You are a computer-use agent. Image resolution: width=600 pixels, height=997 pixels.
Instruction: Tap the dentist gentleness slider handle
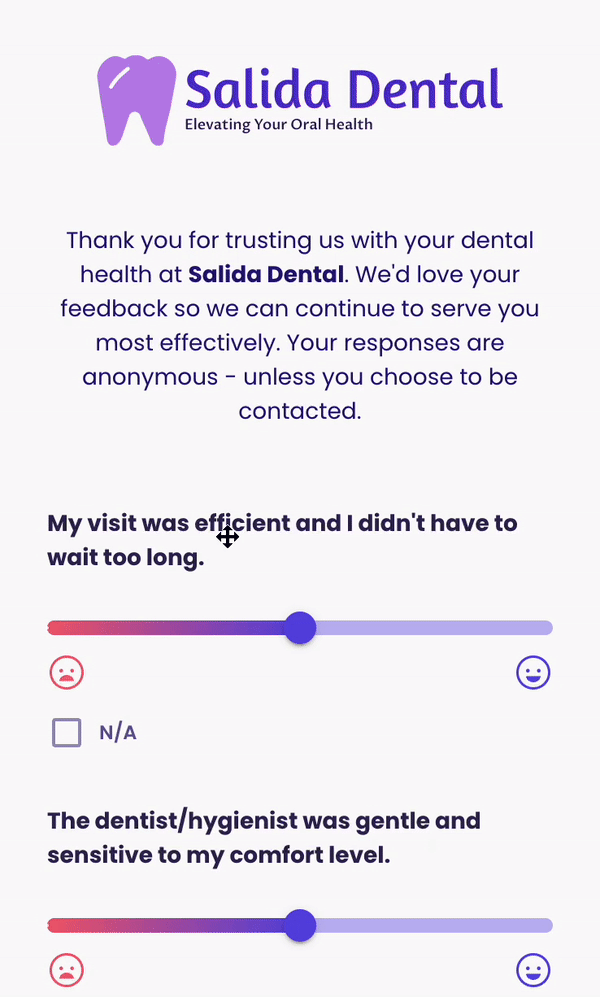[x=300, y=925]
